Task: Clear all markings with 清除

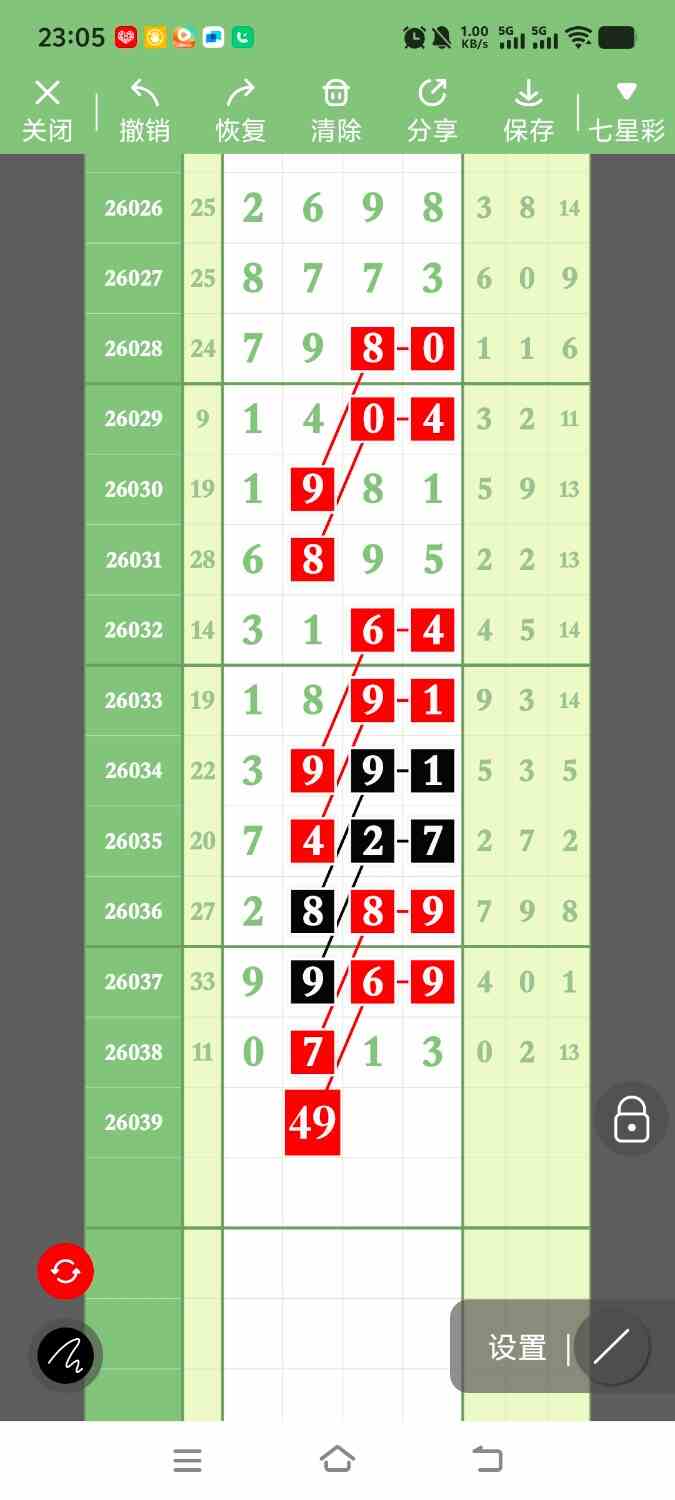Action: pos(335,111)
